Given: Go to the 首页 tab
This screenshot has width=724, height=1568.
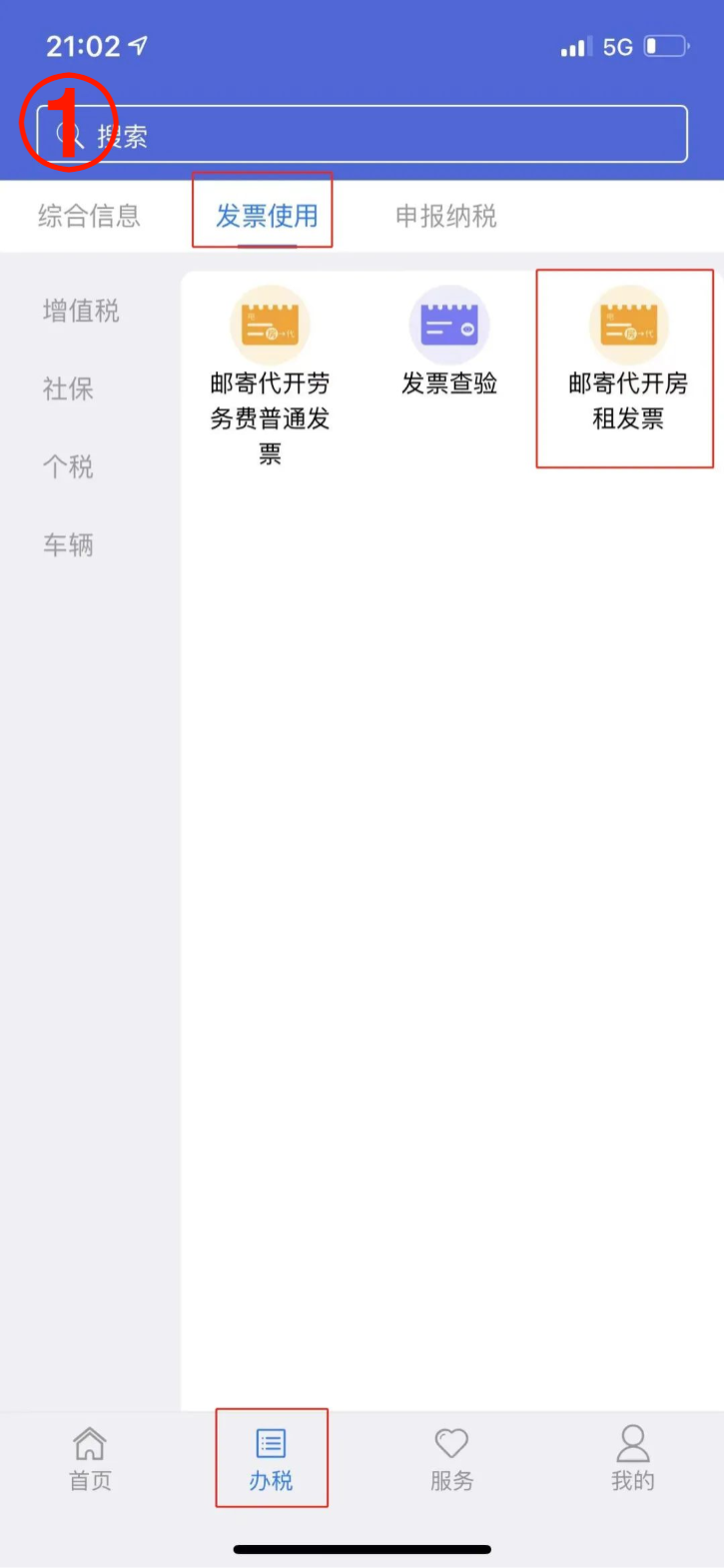Looking at the screenshot, I should point(90,1459).
